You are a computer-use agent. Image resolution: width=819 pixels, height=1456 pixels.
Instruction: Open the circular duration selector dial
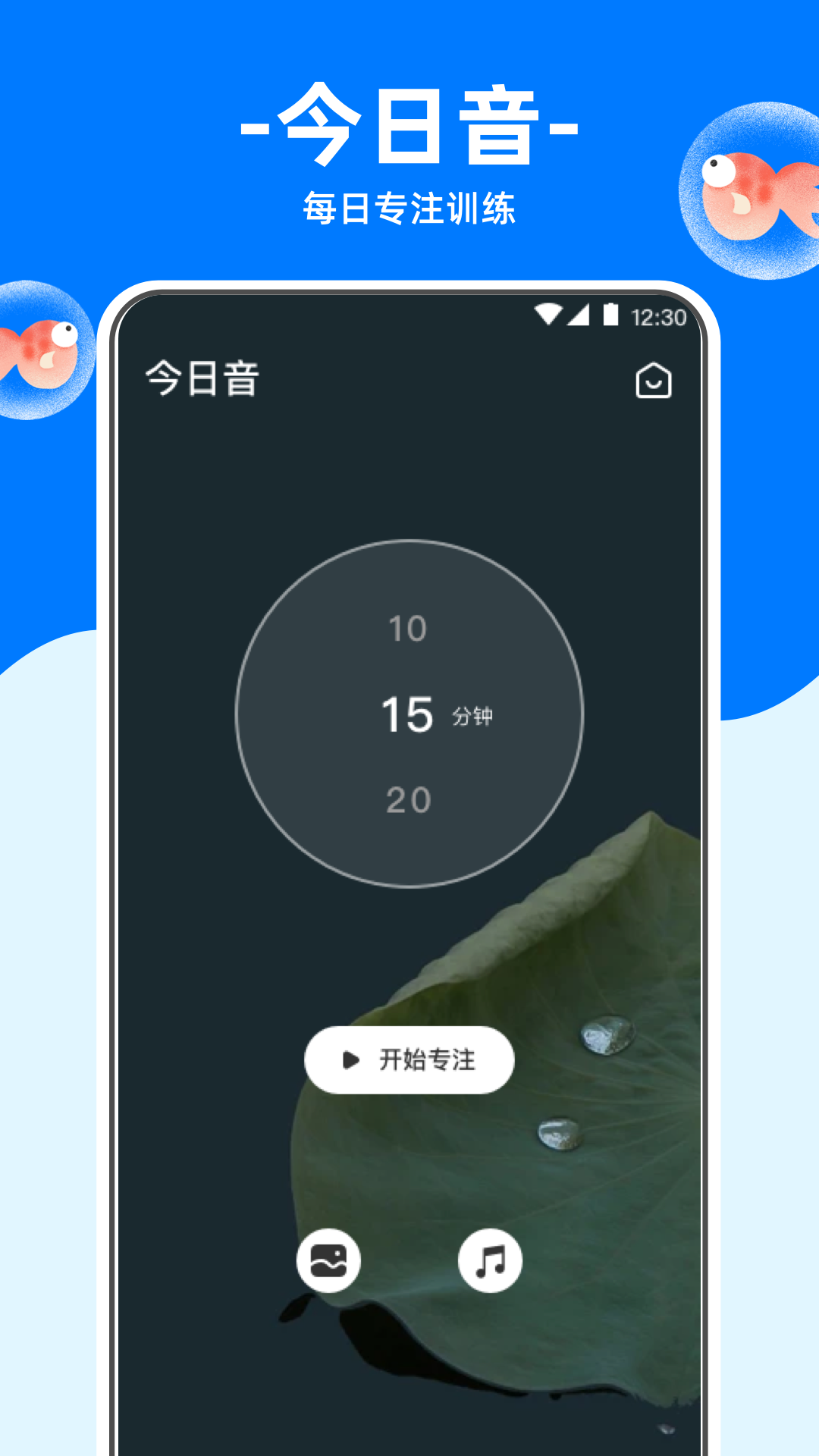click(407, 714)
